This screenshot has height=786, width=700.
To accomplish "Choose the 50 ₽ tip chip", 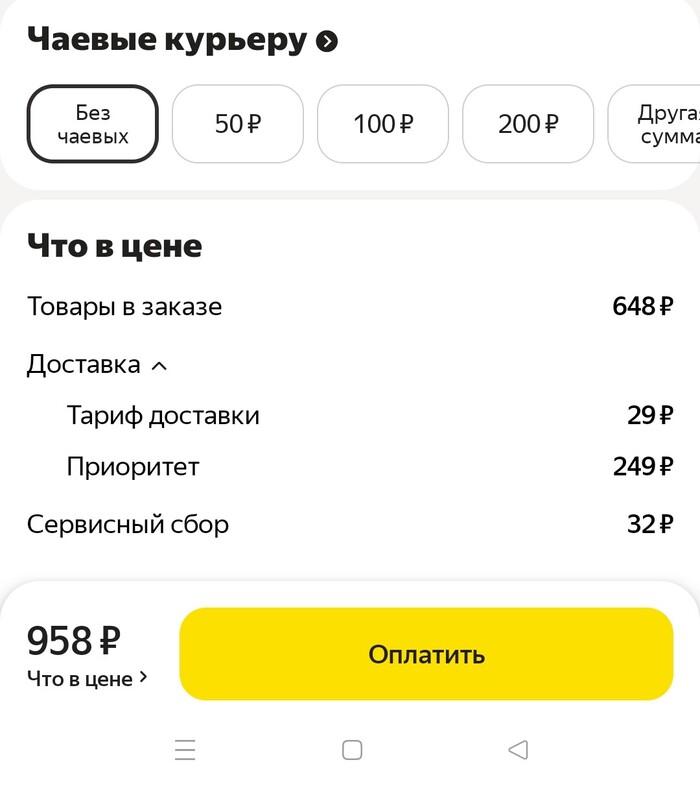I will pos(237,124).
